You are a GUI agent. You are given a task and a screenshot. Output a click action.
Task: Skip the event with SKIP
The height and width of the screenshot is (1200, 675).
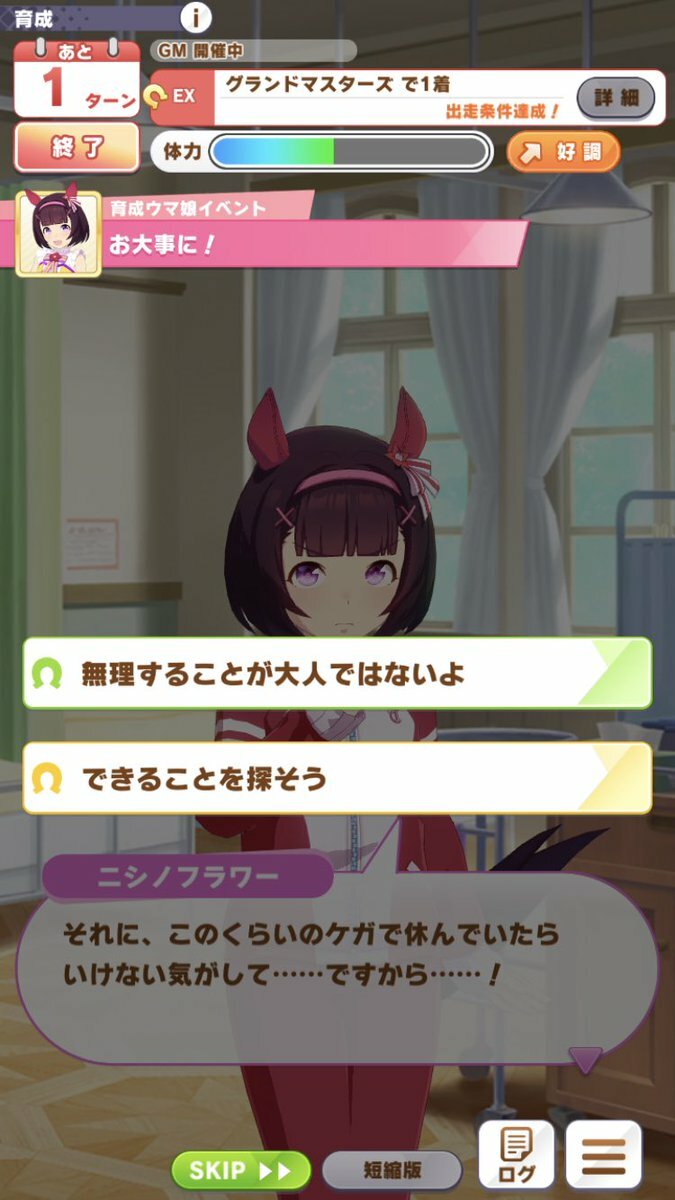(x=240, y=1170)
